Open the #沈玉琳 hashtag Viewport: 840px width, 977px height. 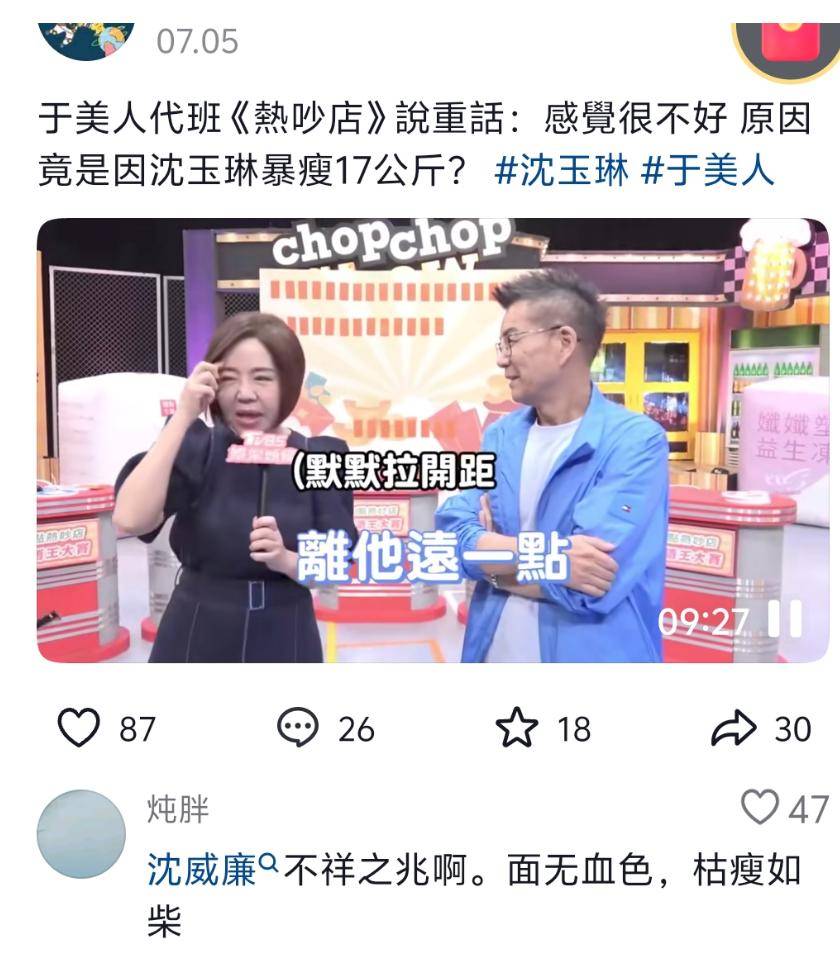click(561, 170)
